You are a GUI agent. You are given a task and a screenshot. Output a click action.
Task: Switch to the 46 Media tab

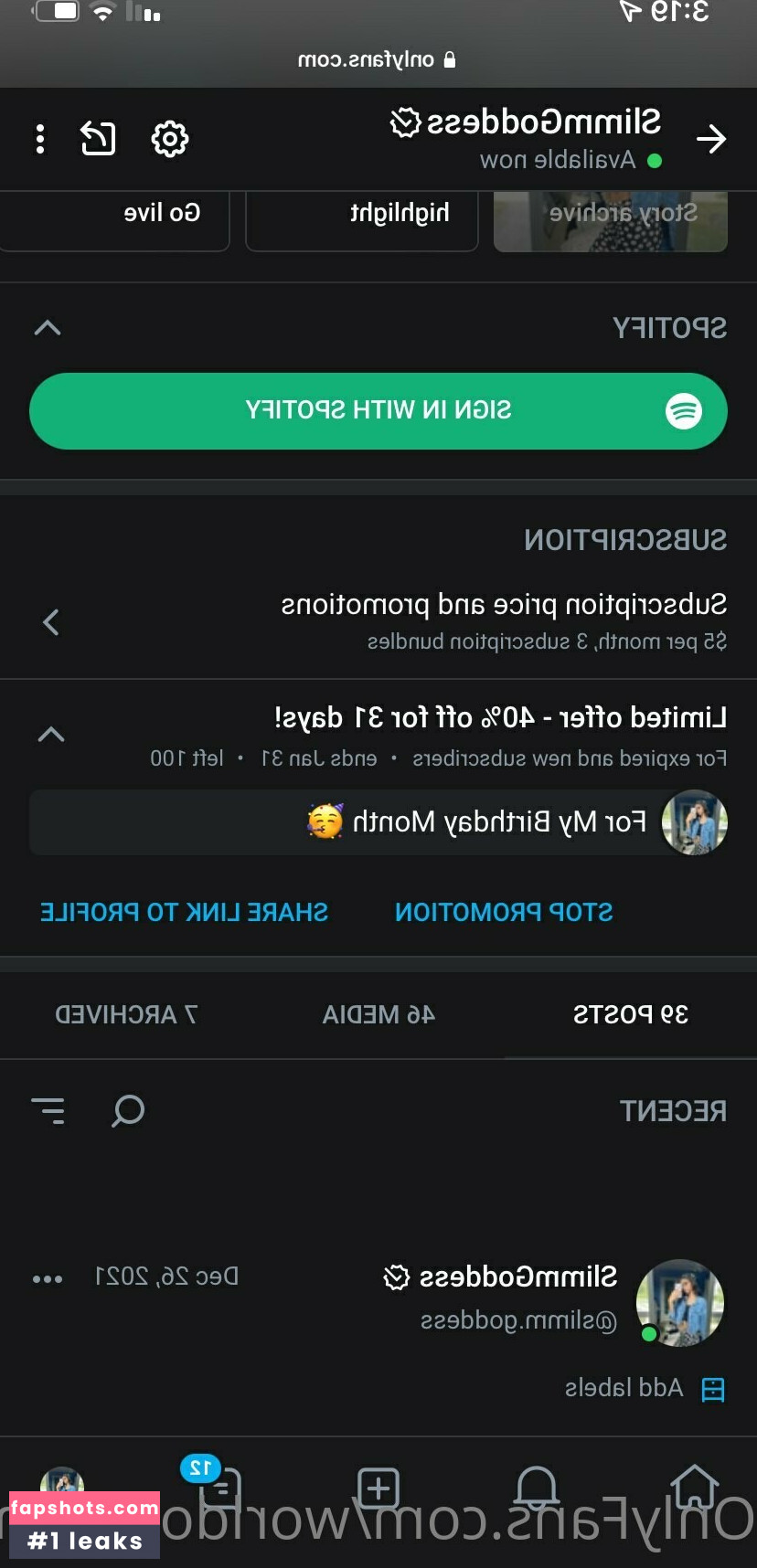(x=378, y=1014)
